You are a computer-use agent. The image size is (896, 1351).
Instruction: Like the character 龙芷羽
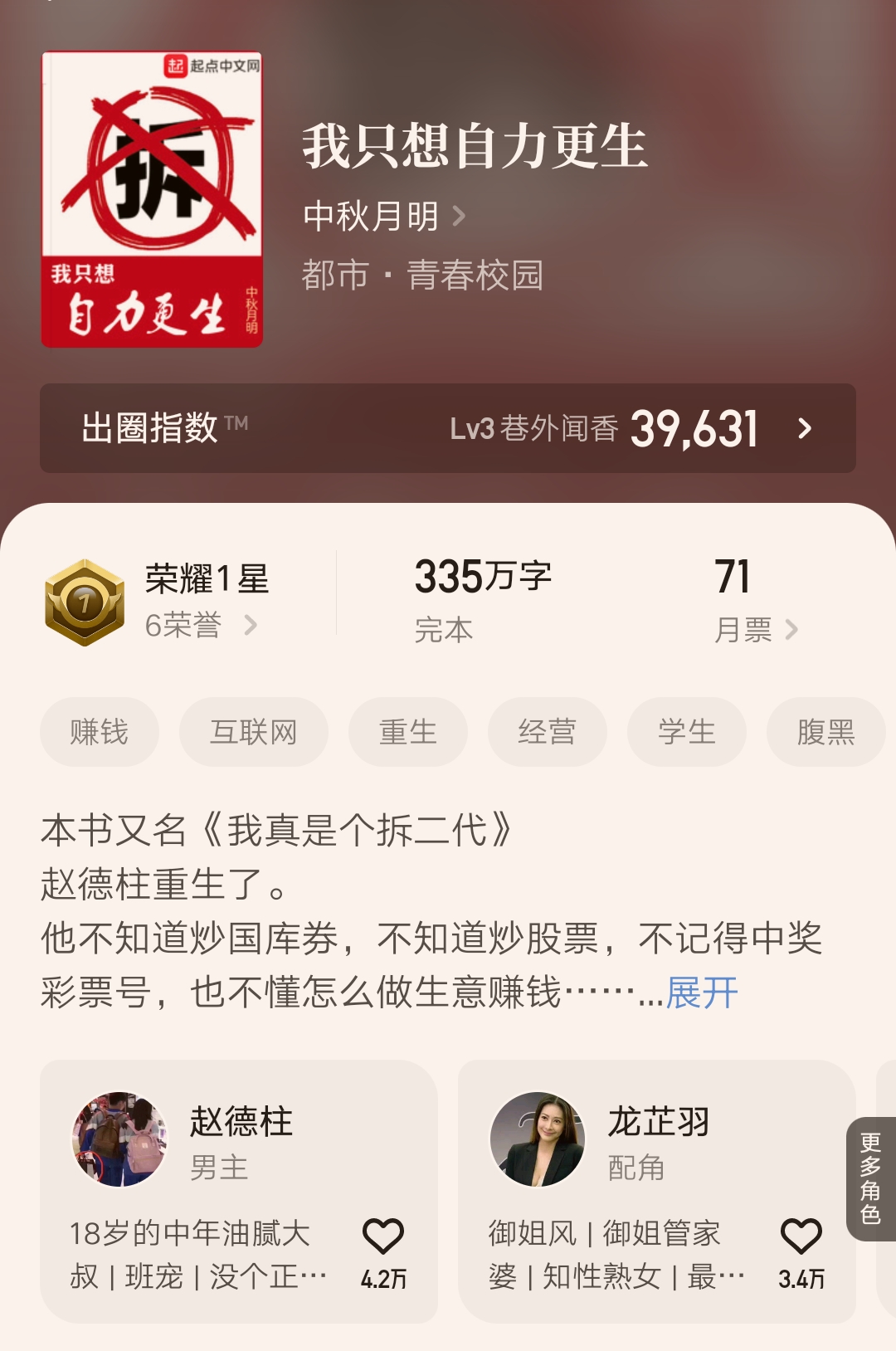click(801, 1237)
